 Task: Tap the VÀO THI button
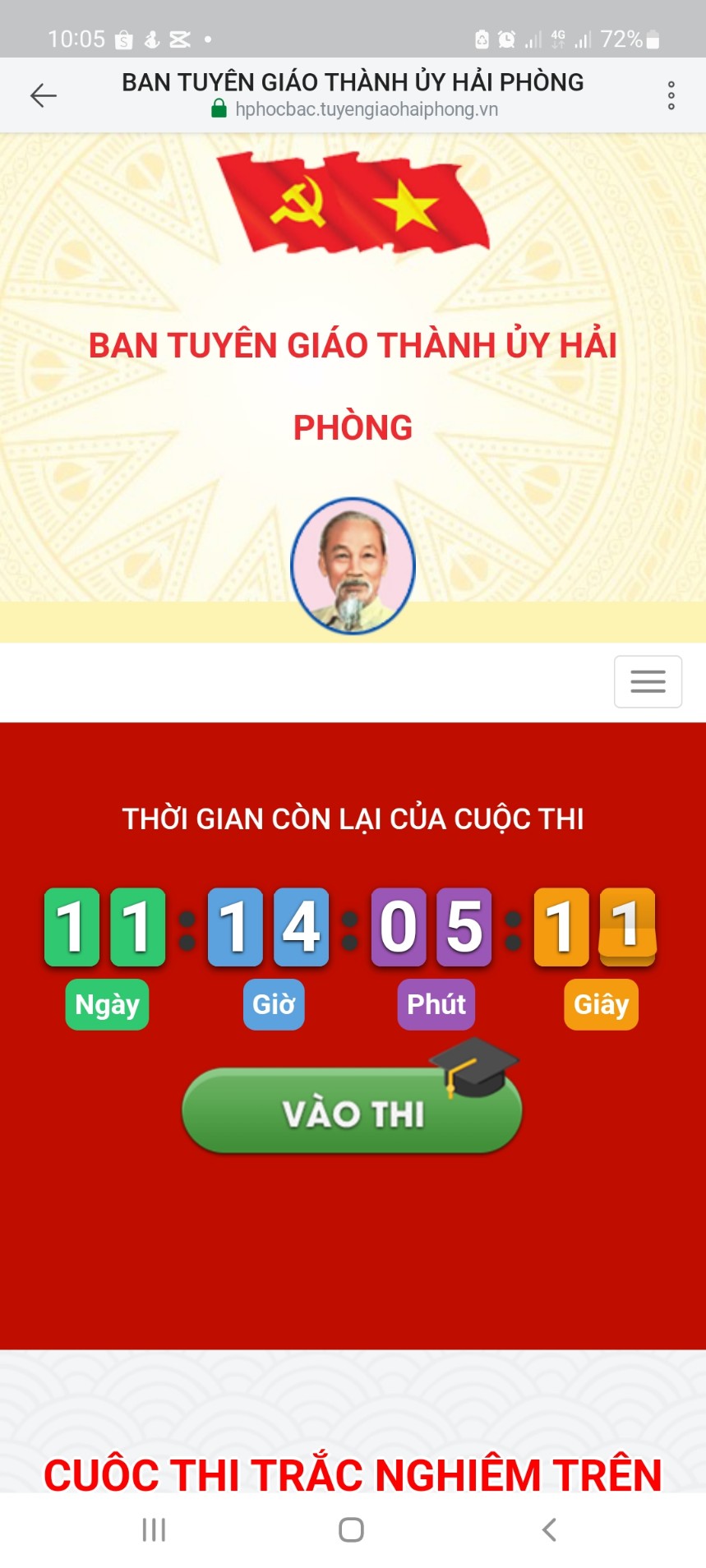point(352,1111)
